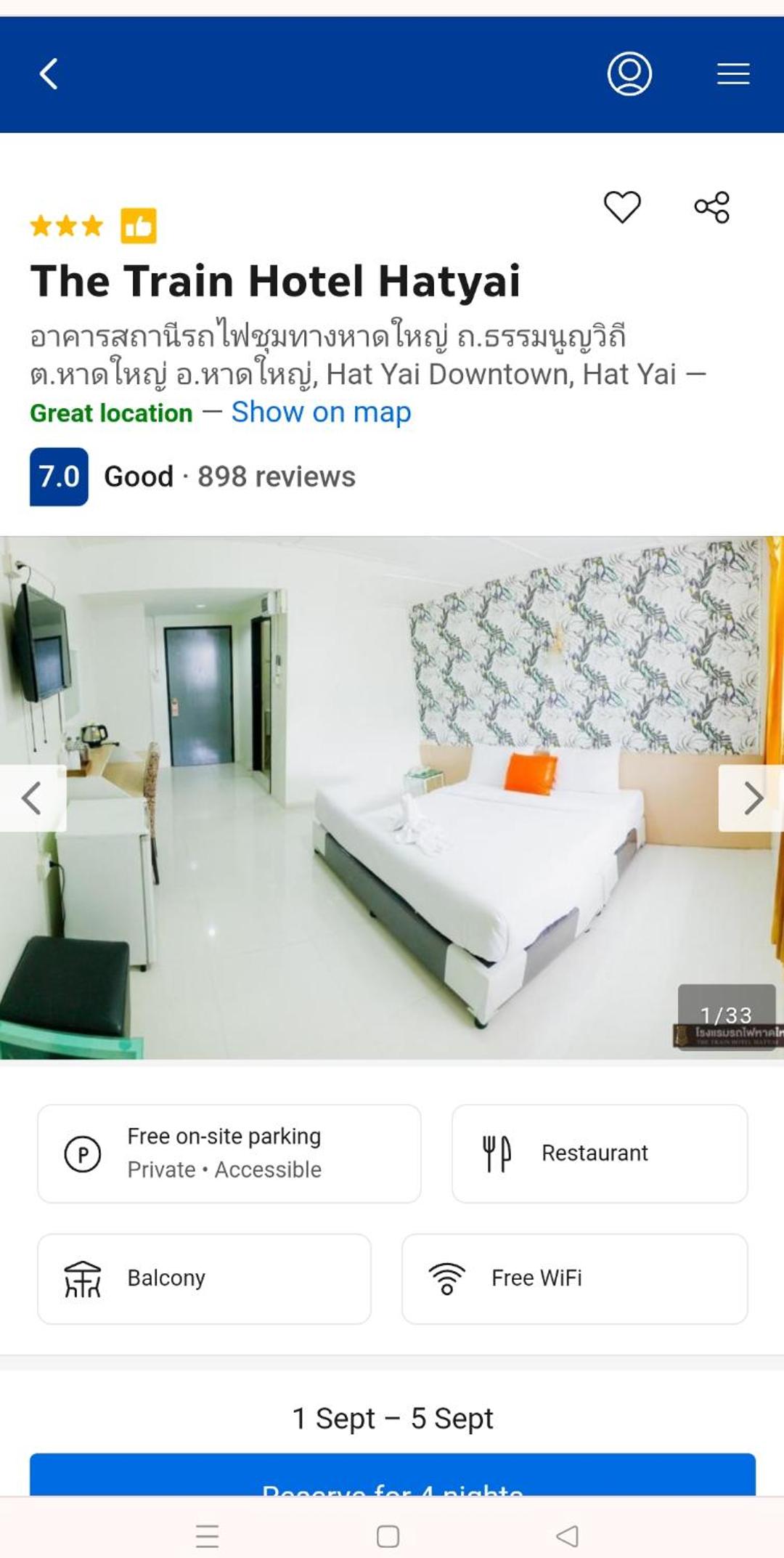Select the Balcony facility chip
Screen dimensions: 784x1558
(204, 1278)
